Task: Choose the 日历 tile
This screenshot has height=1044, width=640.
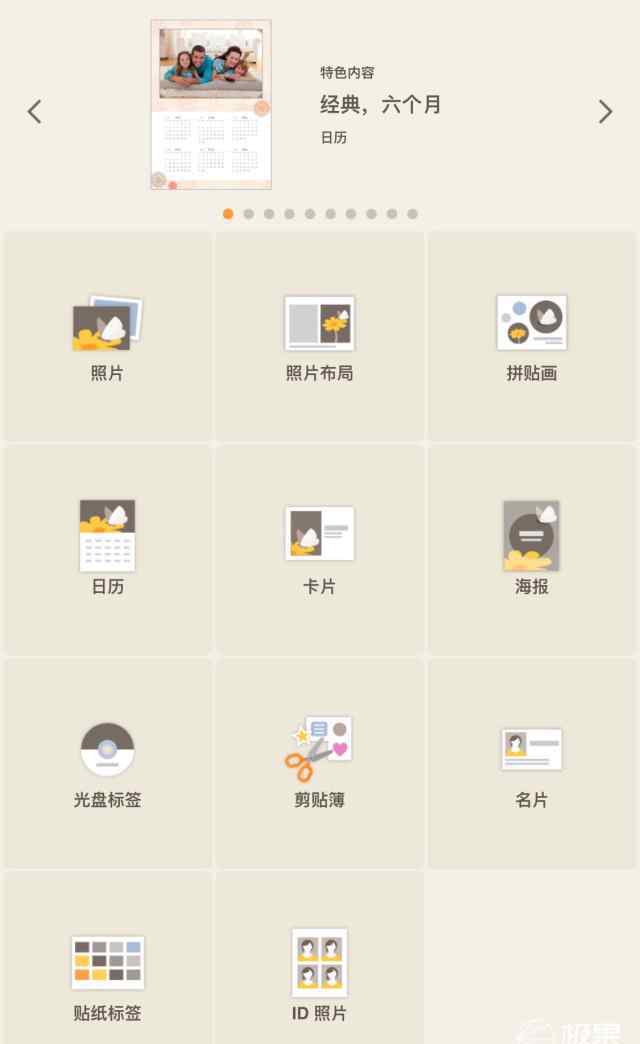Action: coord(107,549)
